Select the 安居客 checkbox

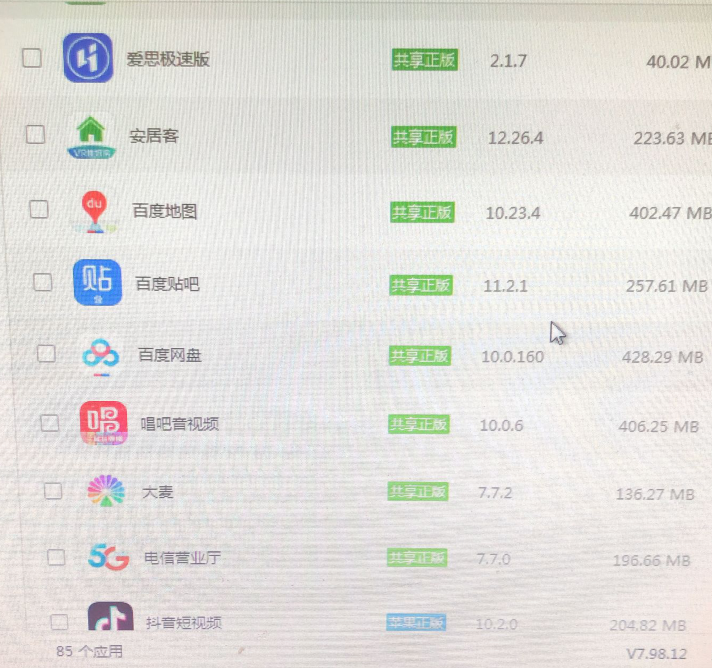(x=35, y=134)
